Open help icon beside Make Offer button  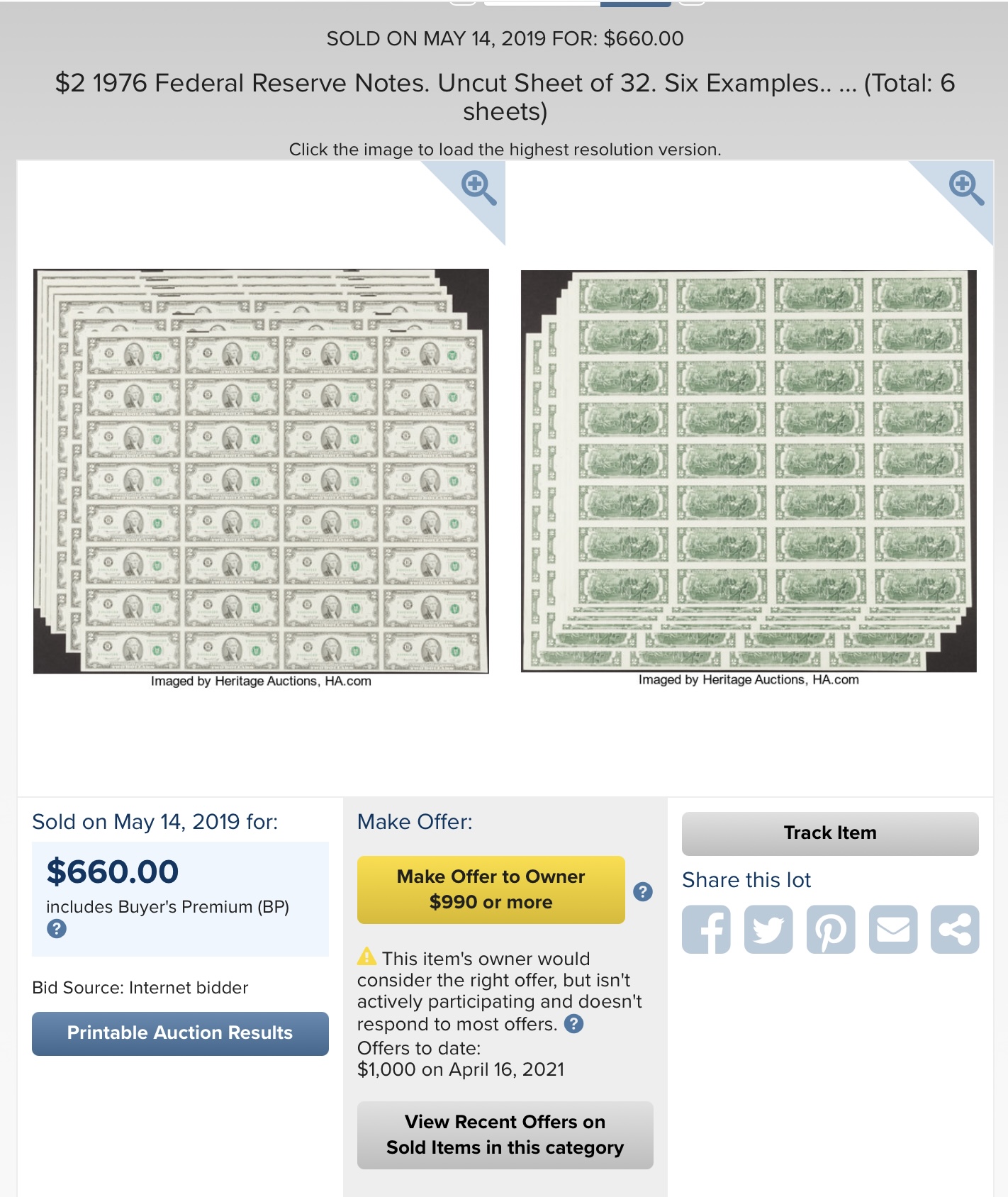click(642, 891)
